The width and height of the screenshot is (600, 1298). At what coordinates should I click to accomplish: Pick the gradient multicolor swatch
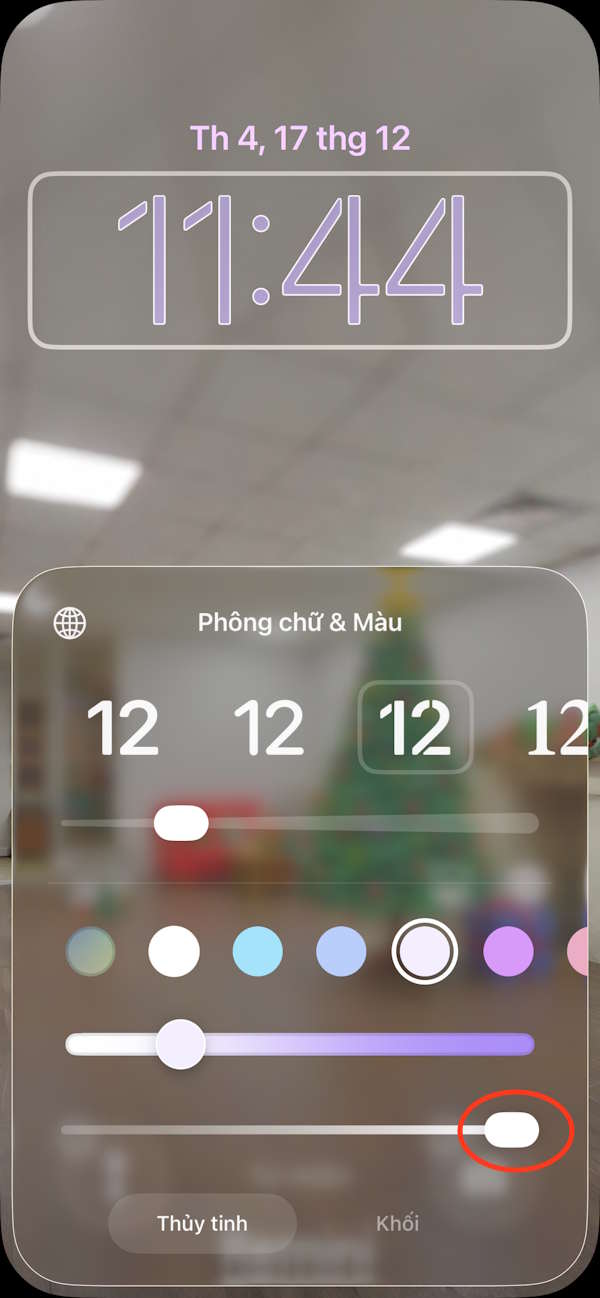point(91,951)
